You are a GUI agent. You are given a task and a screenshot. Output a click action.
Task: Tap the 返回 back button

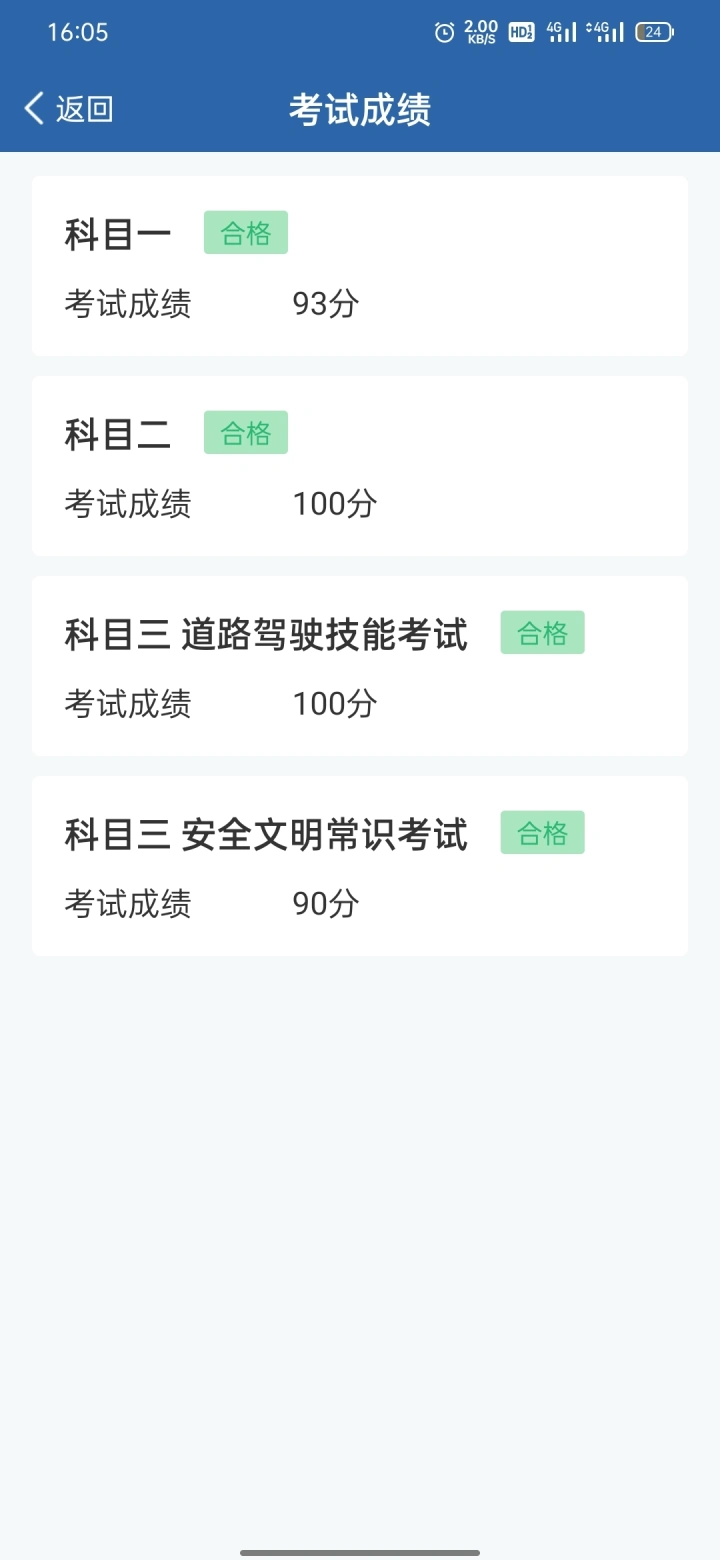pyautogui.click(x=69, y=109)
